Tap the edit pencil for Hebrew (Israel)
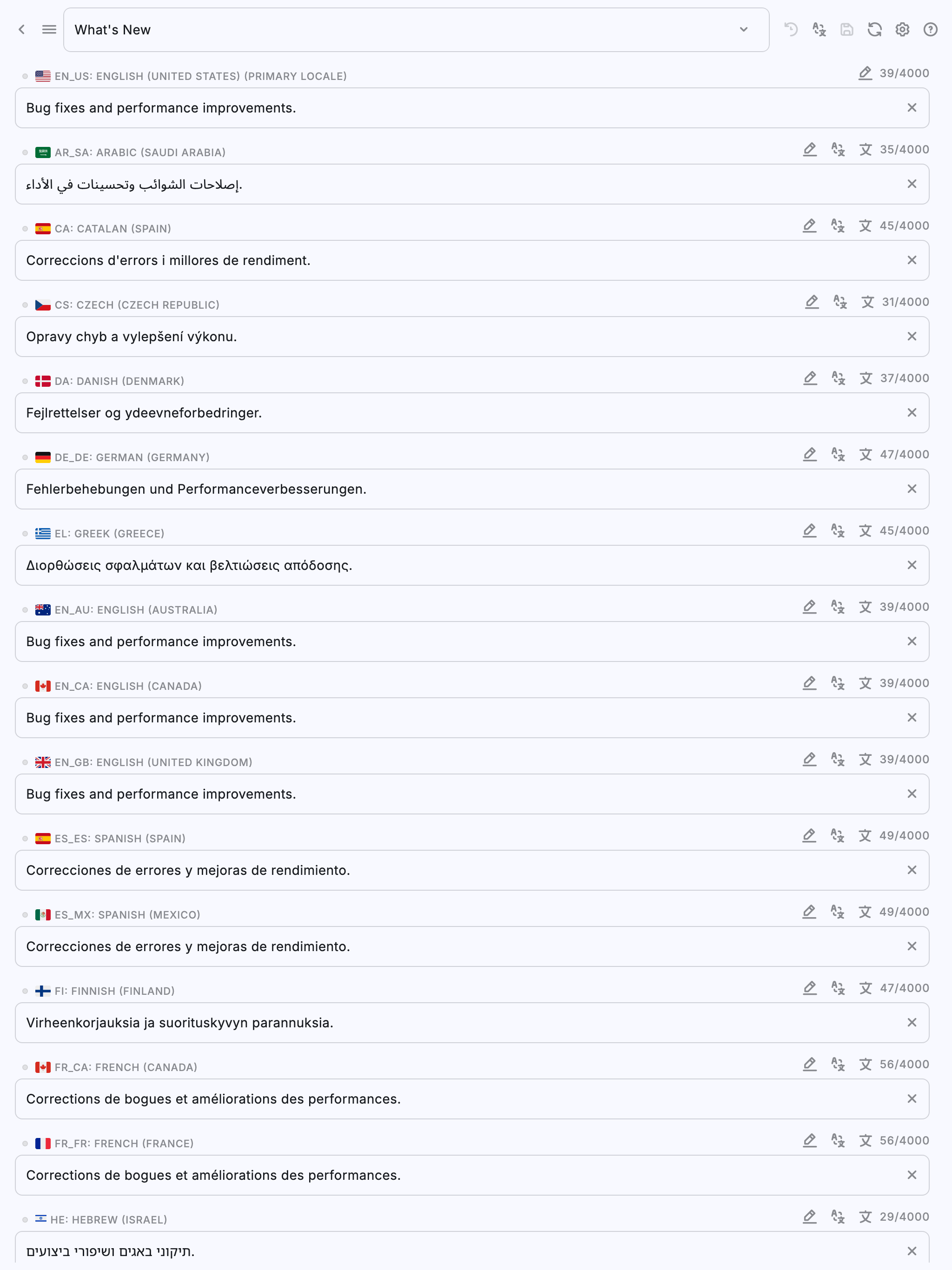Viewport: 952px width, 1270px height. point(809,1217)
